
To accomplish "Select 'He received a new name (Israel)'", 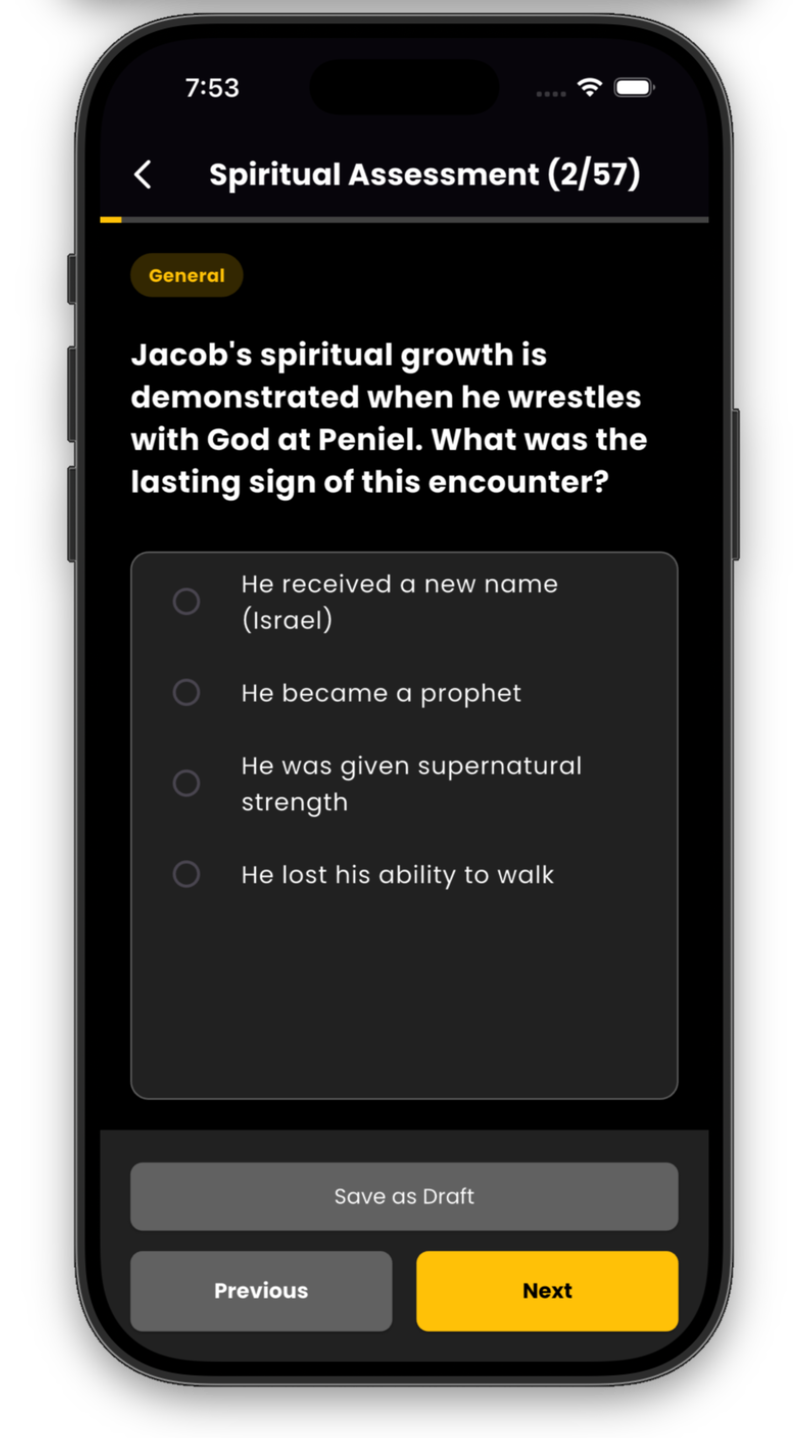I will tap(187, 601).
